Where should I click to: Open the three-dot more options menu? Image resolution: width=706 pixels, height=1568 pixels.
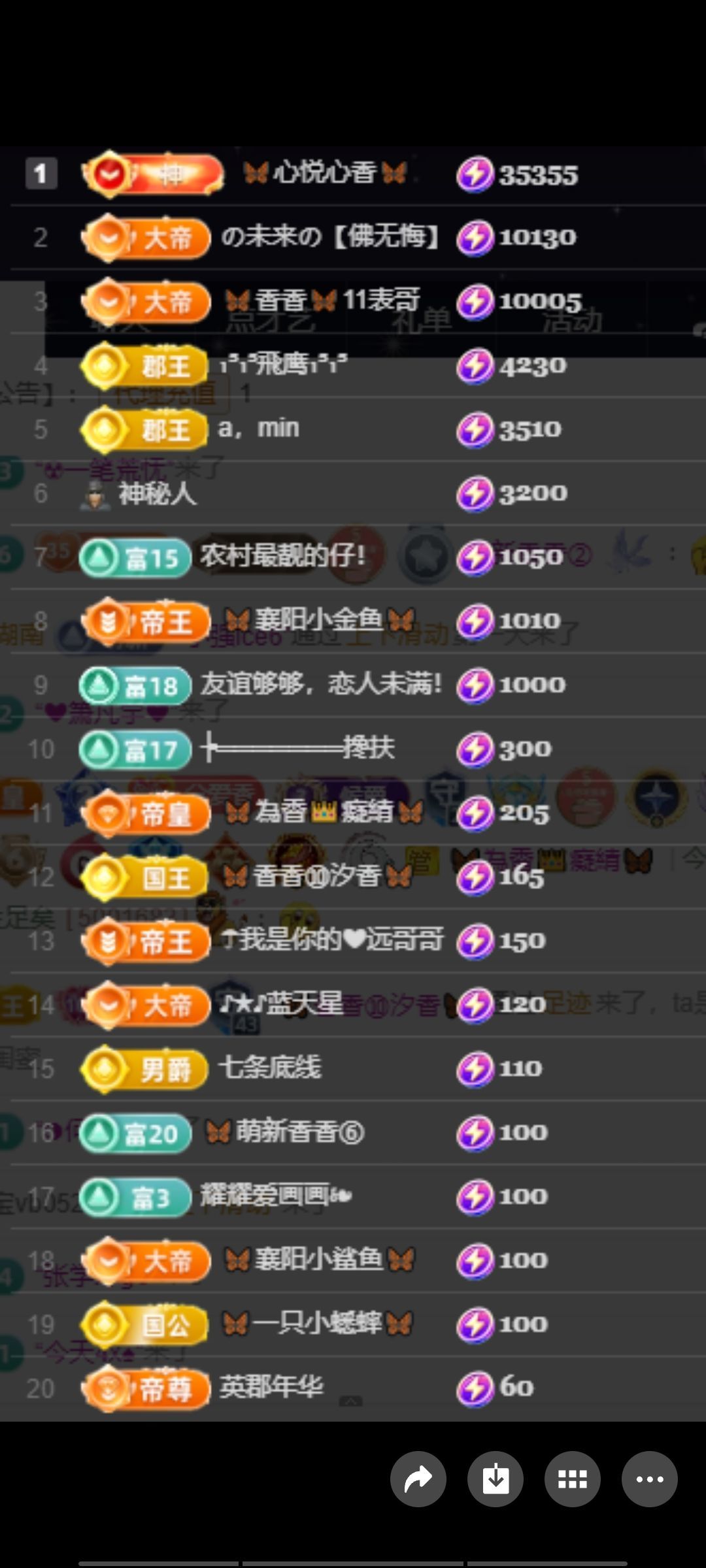[649, 1479]
